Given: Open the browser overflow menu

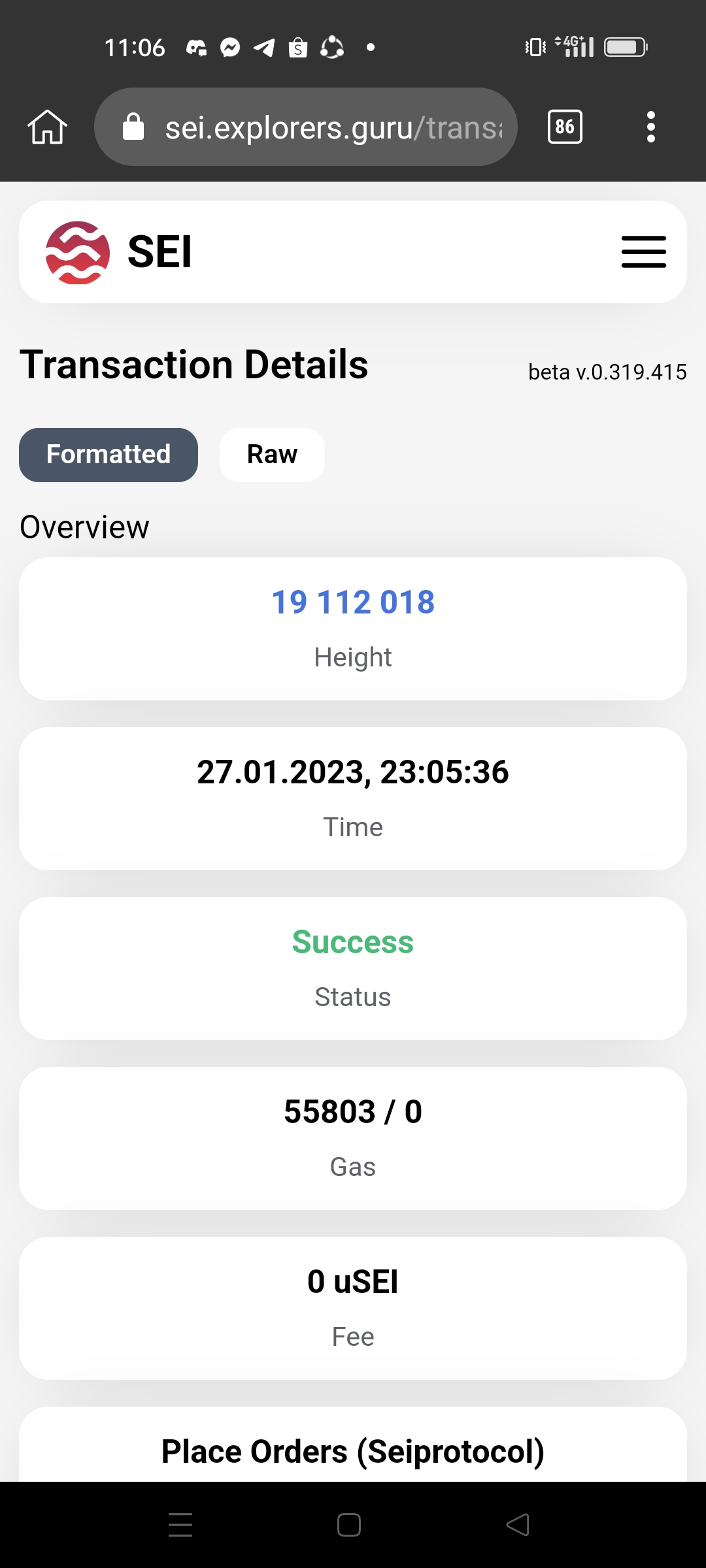Looking at the screenshot, I should [650, 127].
